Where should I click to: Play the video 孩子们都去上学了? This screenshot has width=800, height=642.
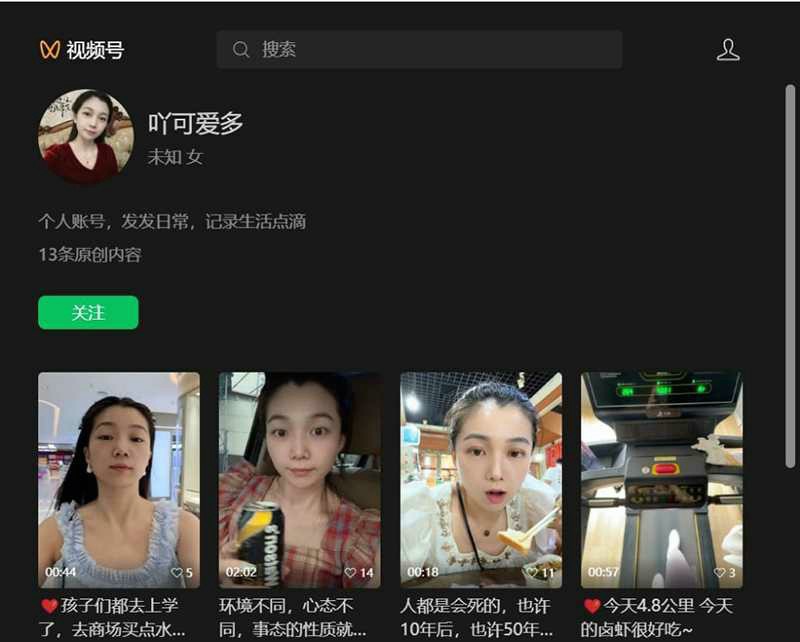tap(119, 480)
